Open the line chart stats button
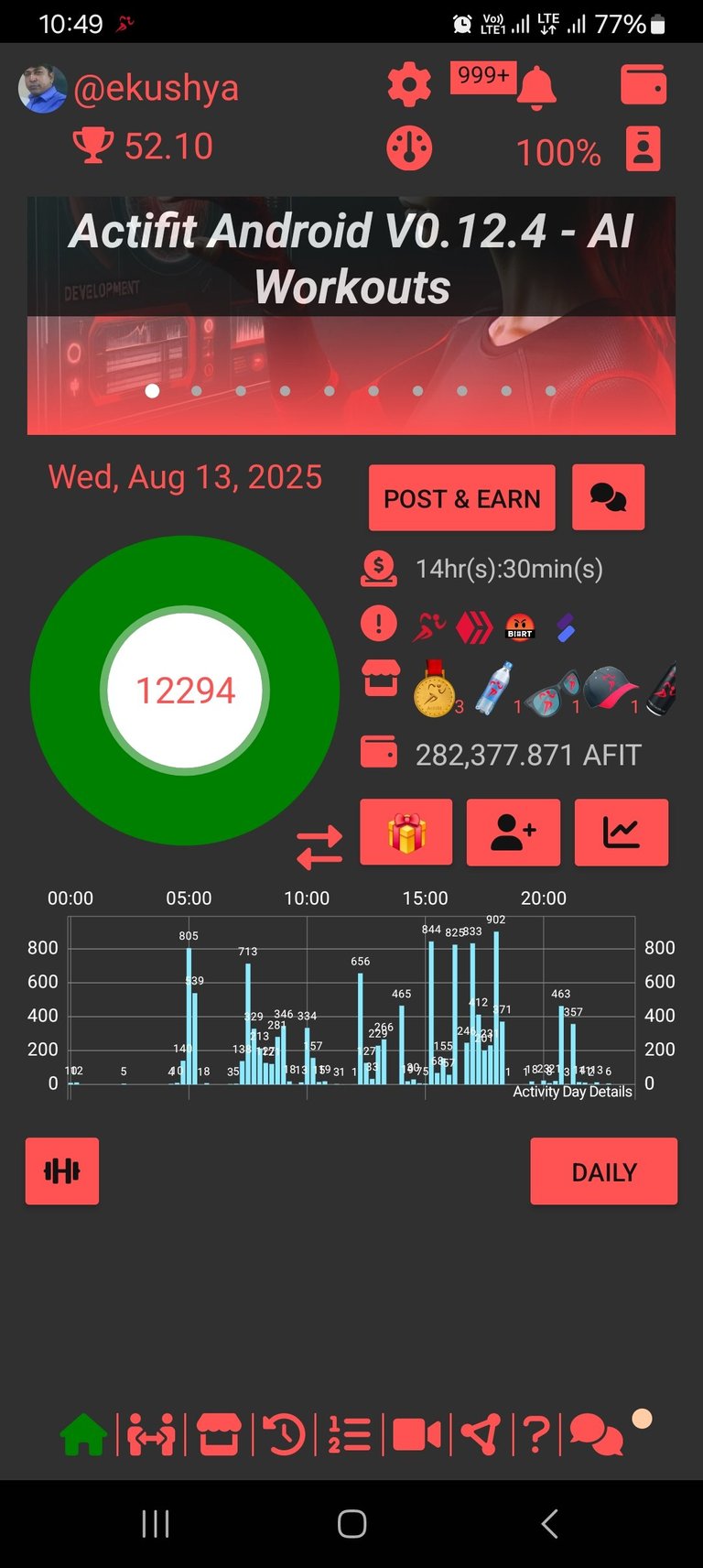 [x=622, y=833]
